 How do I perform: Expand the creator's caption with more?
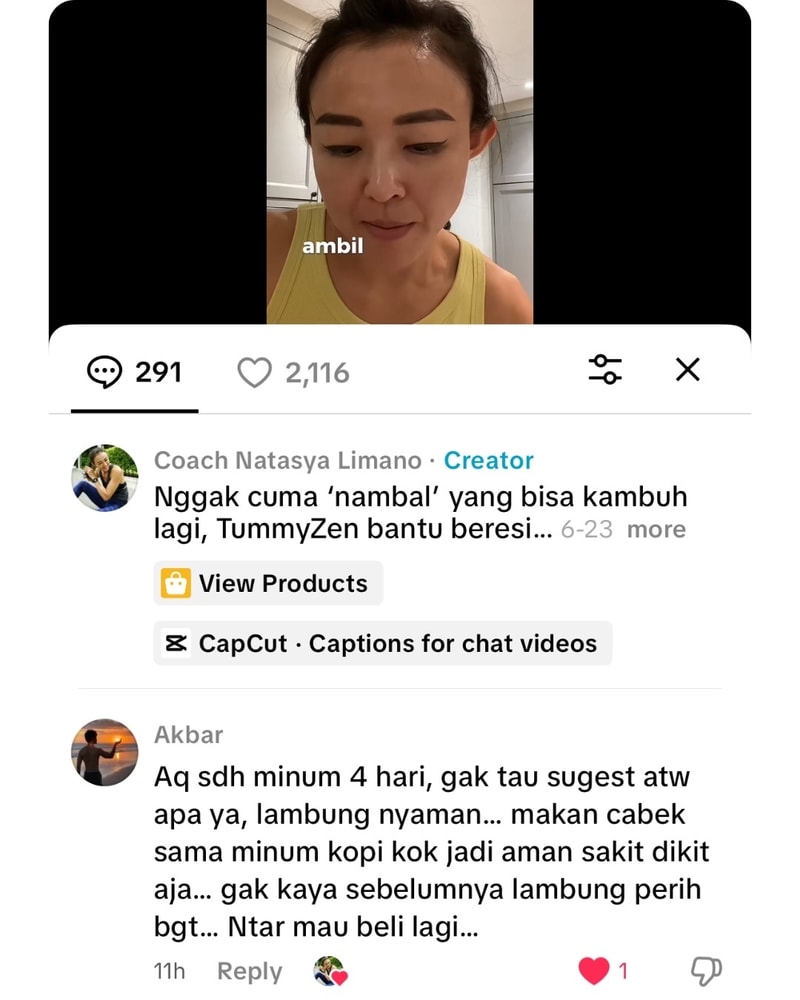pos(656,529)
